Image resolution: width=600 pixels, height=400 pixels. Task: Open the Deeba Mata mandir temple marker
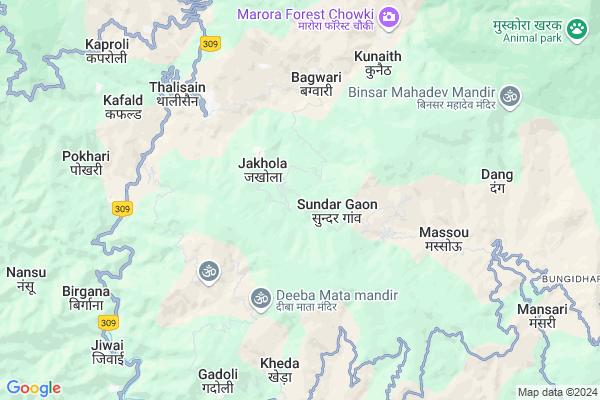tap(260, 297)
